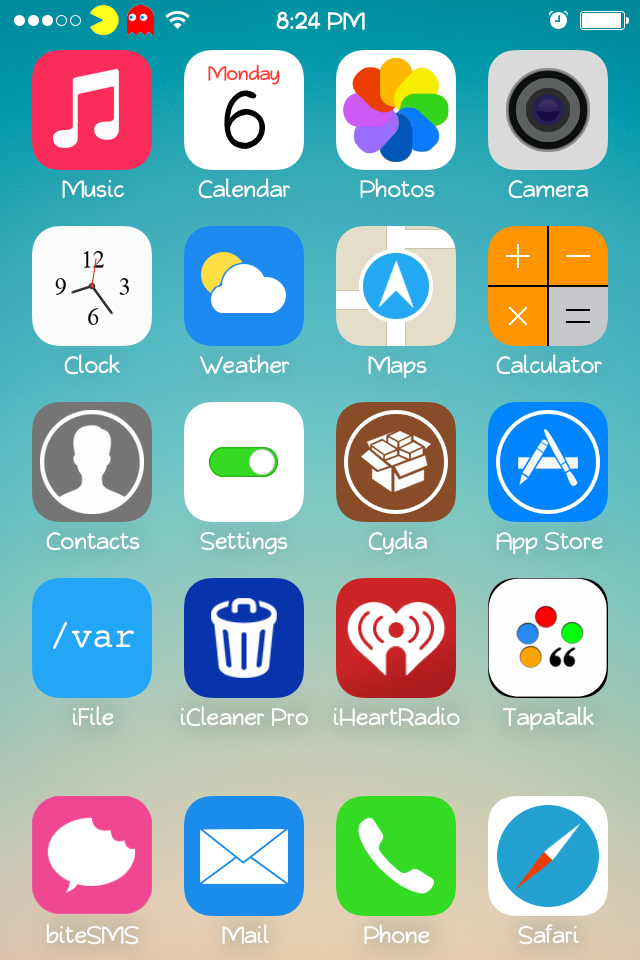Check the Weather app

(244, 286)
